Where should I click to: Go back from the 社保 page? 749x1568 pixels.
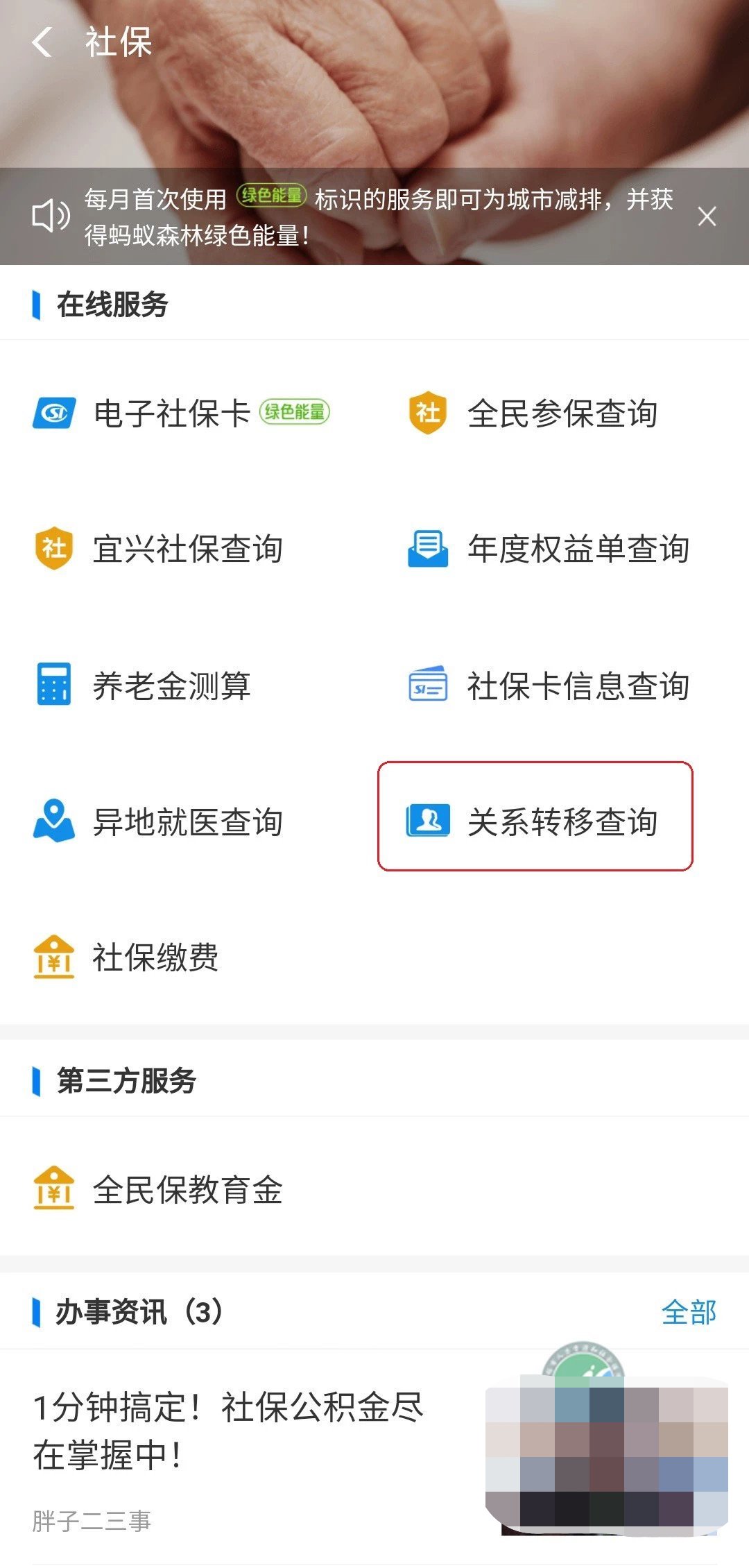tap(43, 42)
